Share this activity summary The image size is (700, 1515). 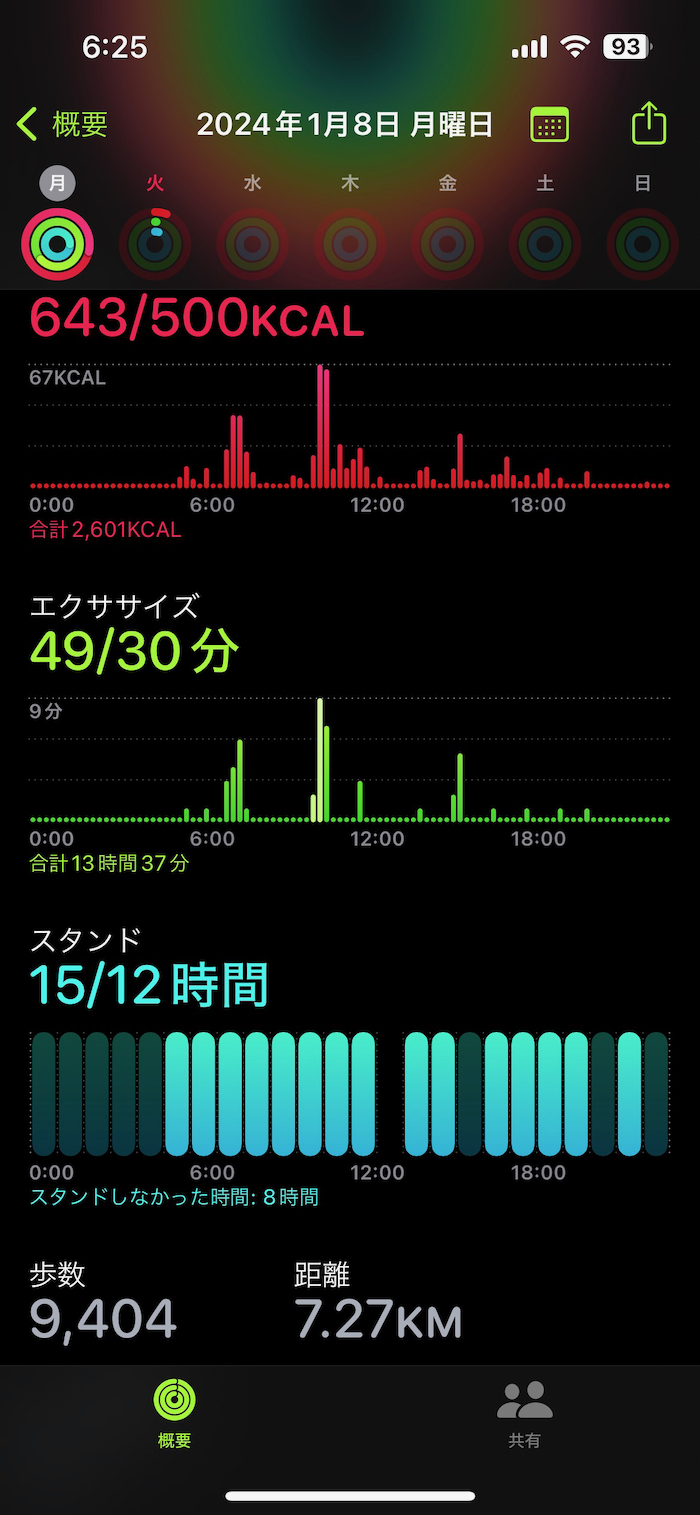649,124
